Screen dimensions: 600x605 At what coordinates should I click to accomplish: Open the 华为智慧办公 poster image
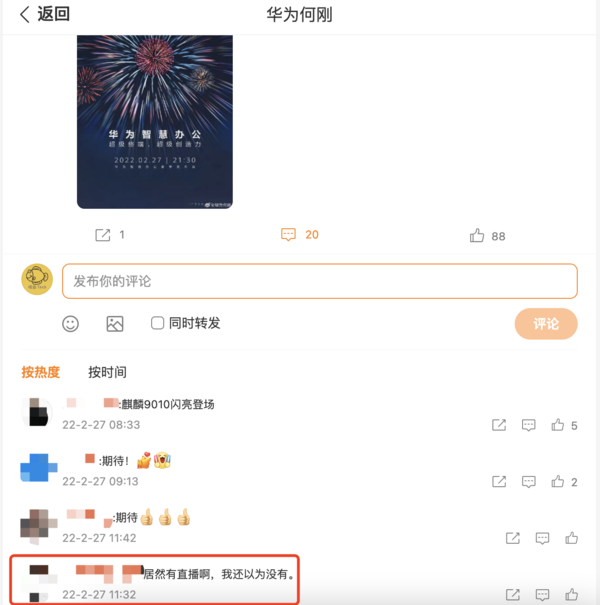[155, 120]
